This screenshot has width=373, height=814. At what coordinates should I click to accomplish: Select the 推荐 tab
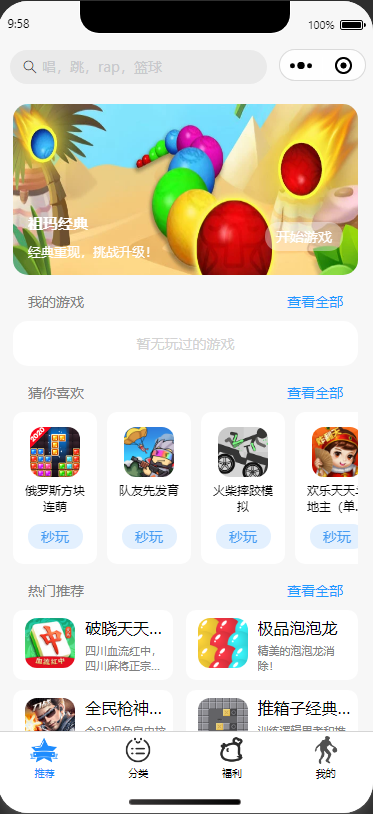pyautogui.click(x=45, y=758)
